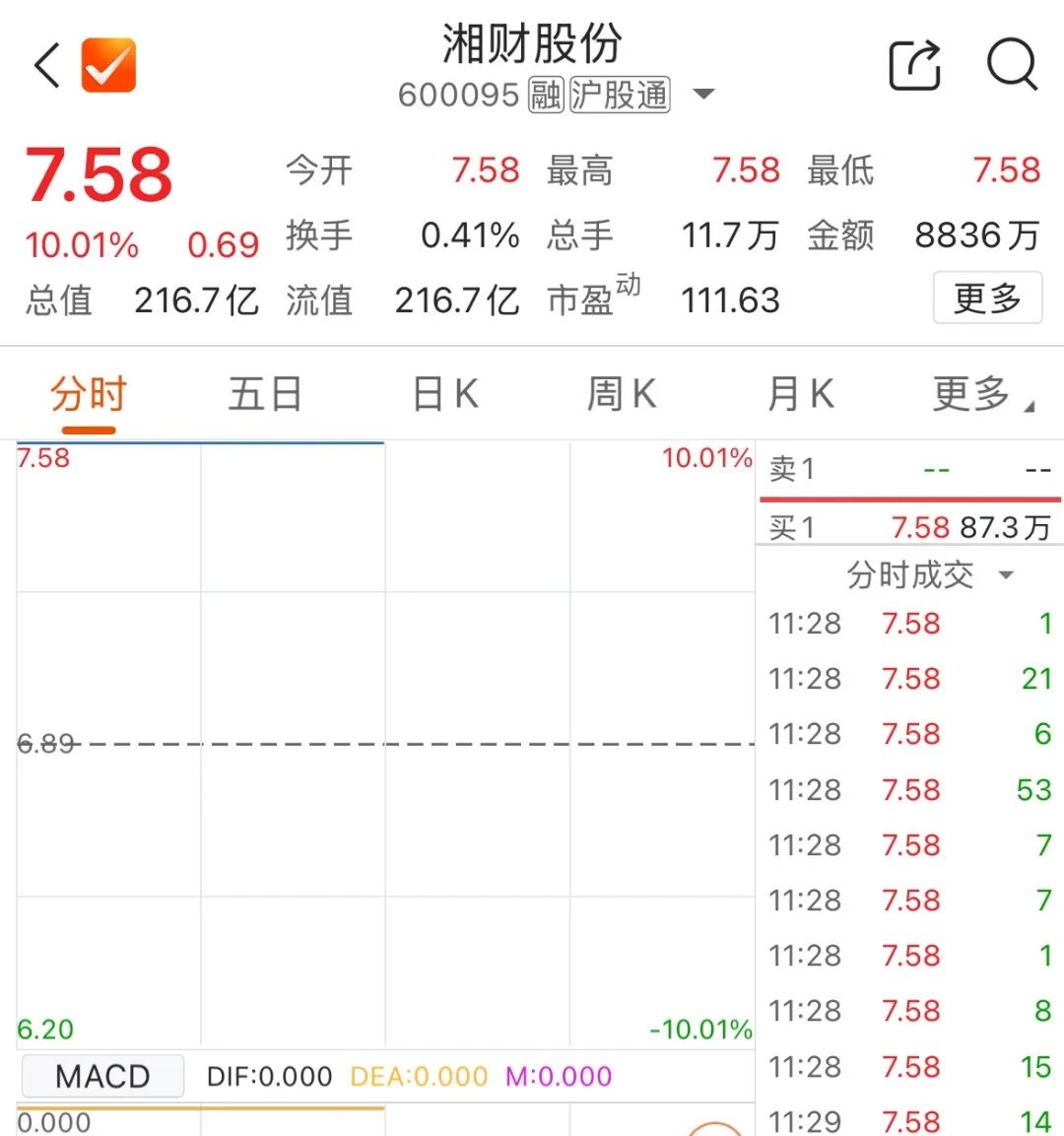Change the MACD indicator
This screenshot has width=1064, height=1136.
(x=102, y=1076)
